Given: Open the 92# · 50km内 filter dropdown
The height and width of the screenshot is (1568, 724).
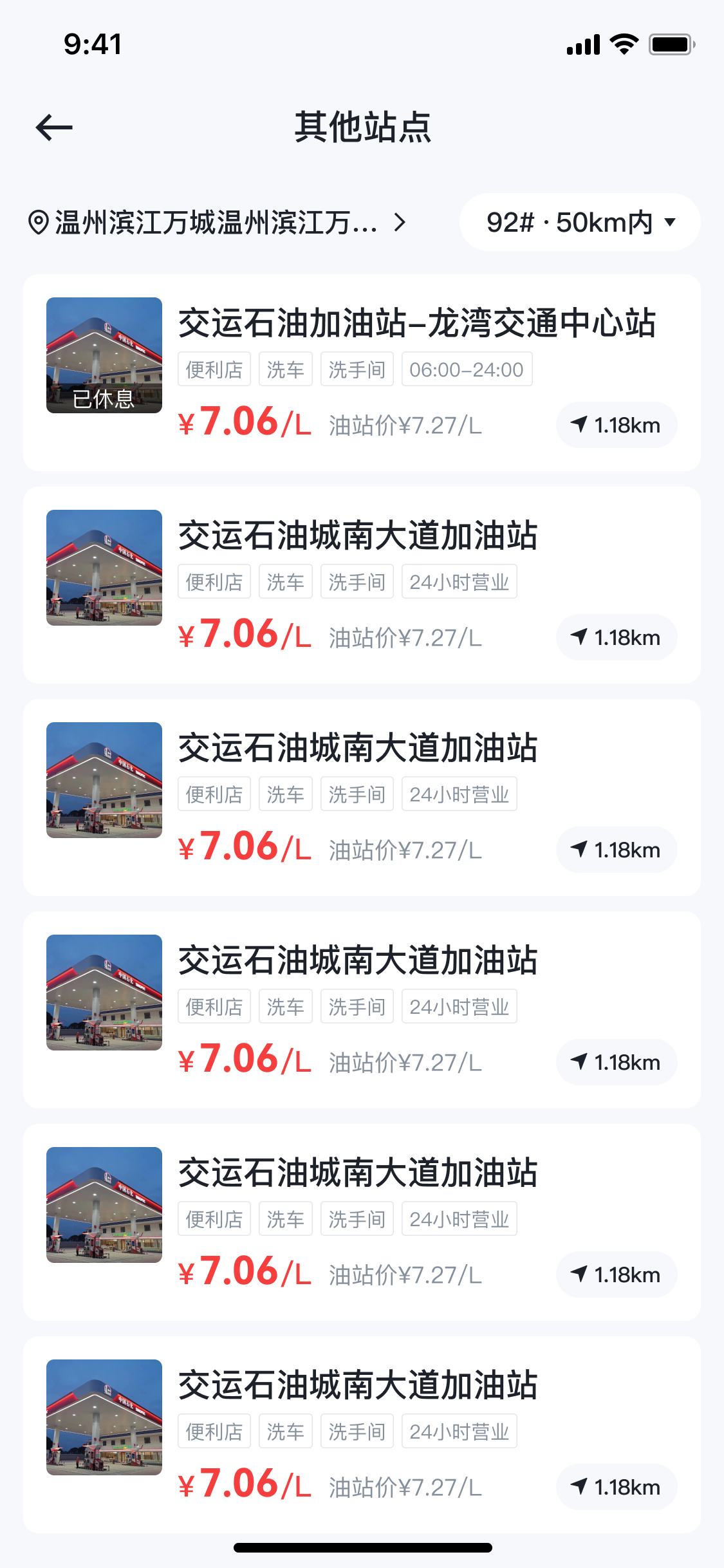Looking at the screenshot, I should pos(580,223).
